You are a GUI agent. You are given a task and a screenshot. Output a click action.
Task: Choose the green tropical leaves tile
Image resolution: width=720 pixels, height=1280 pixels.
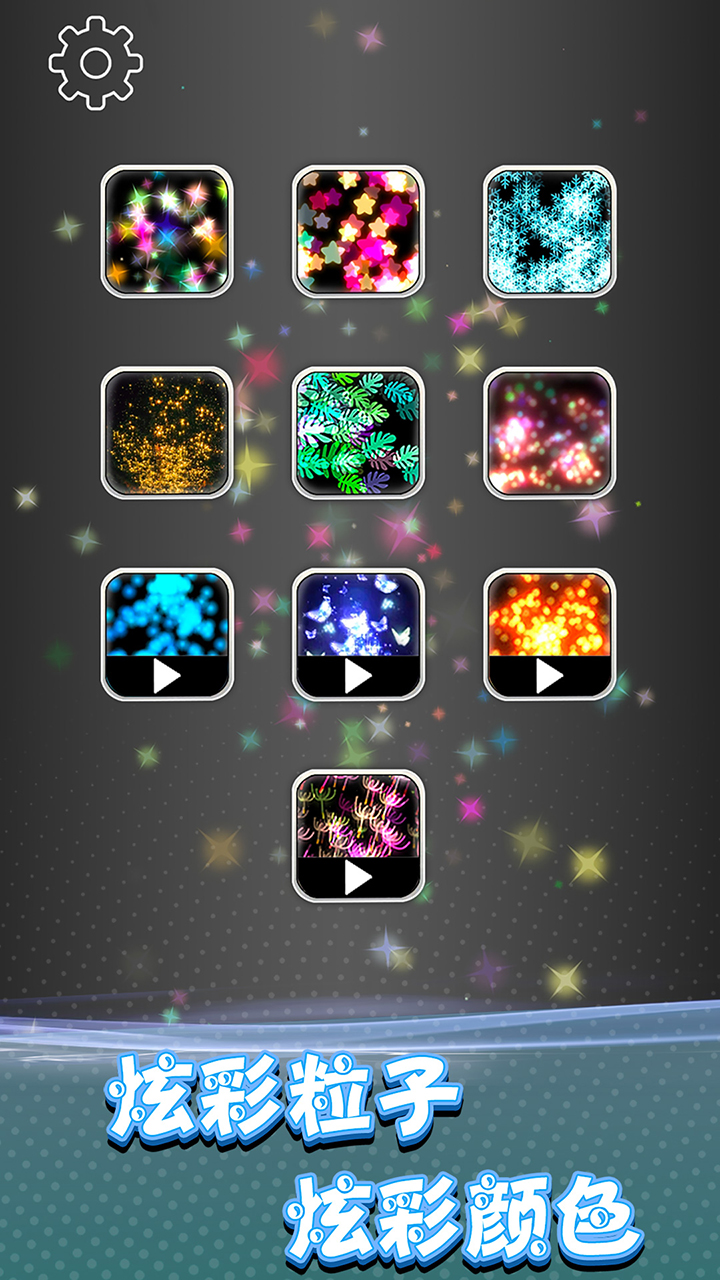[x=358, y=432]
